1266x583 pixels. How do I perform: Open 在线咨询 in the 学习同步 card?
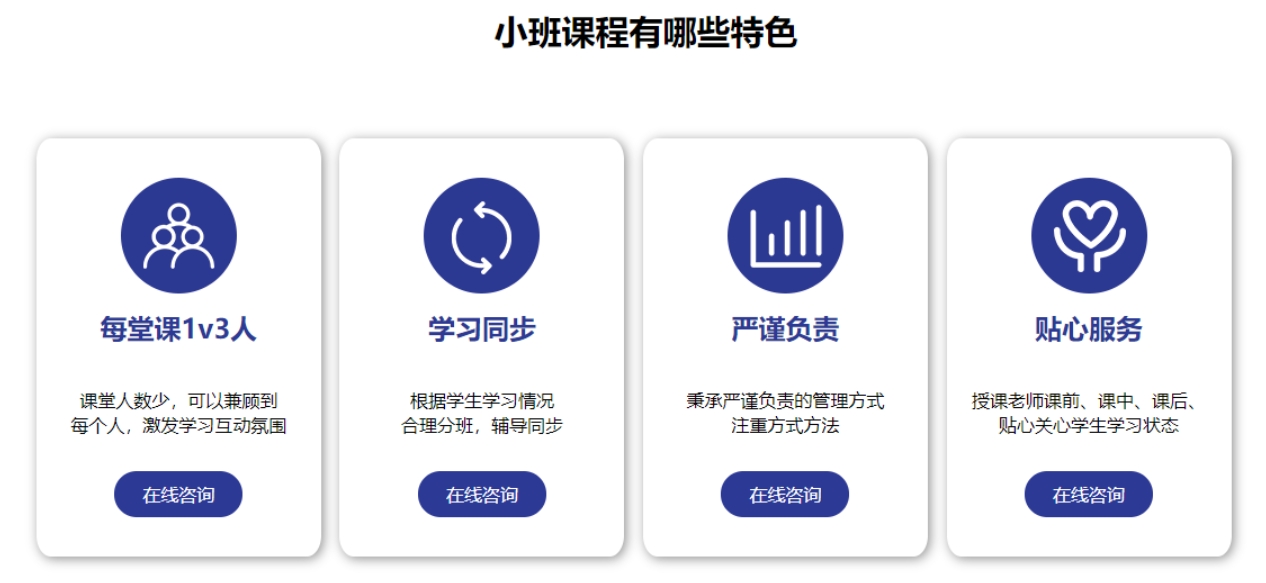[482, 494]
